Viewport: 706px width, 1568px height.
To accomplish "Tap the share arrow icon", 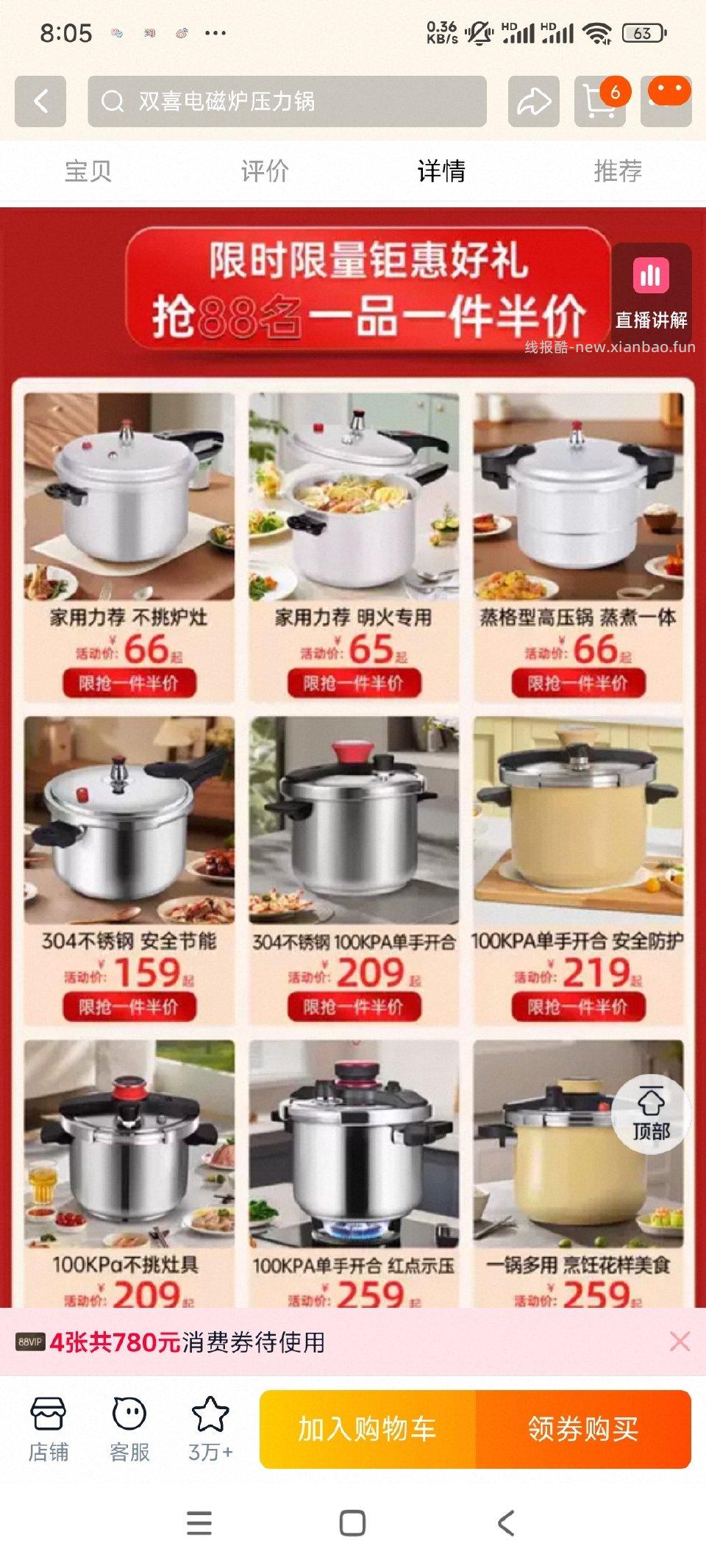I will click(531, 101).
